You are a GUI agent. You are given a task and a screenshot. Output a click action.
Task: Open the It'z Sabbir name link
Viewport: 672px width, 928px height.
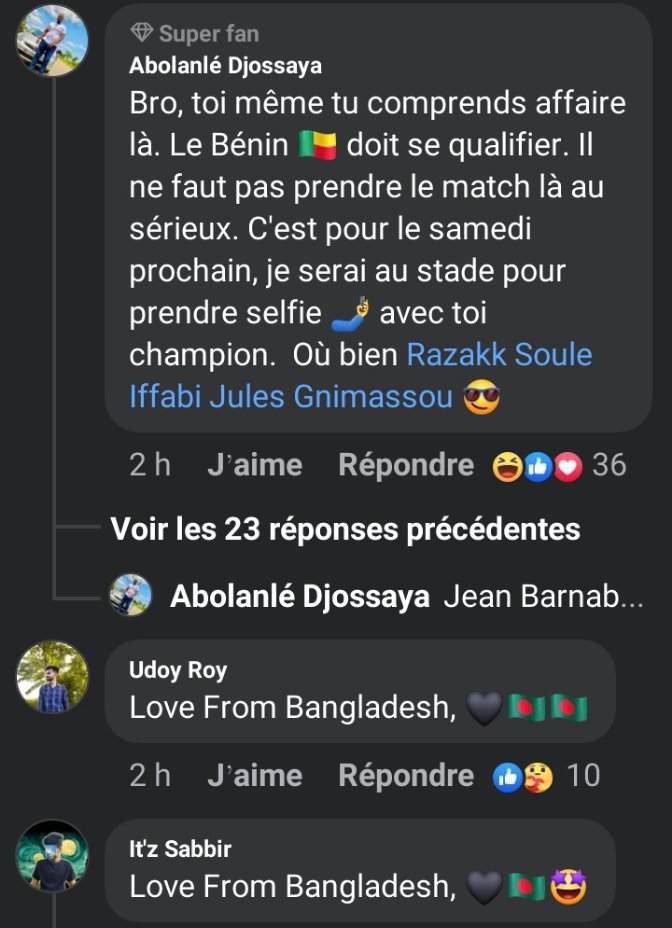180,849
